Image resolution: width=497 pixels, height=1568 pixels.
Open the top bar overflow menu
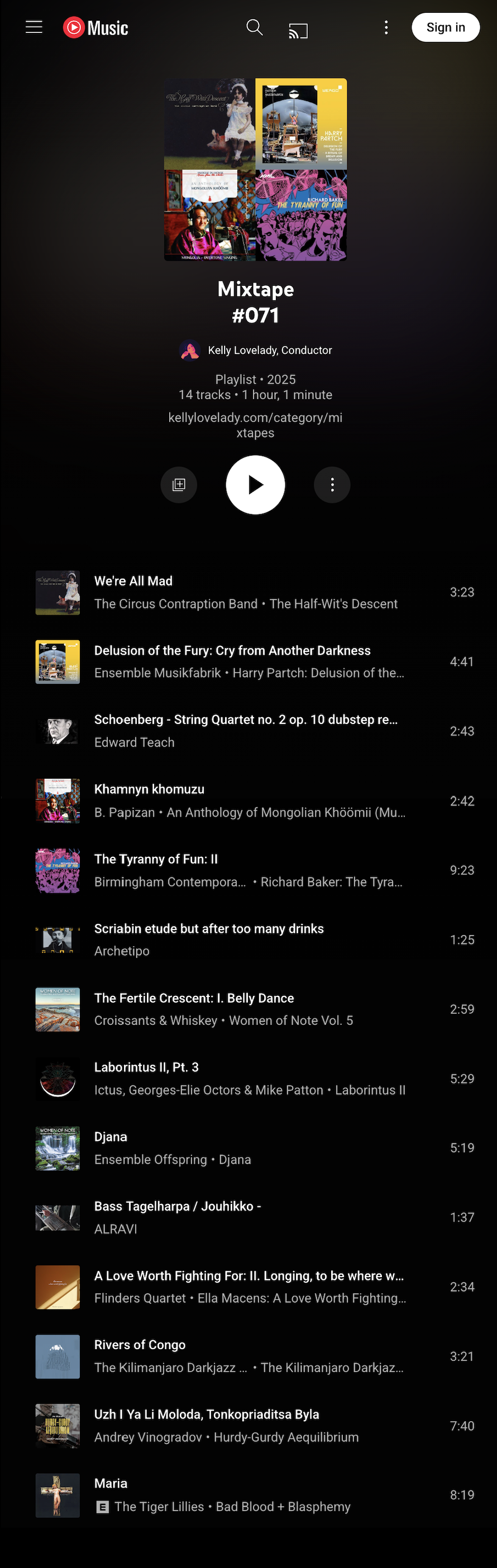[386, 27]
